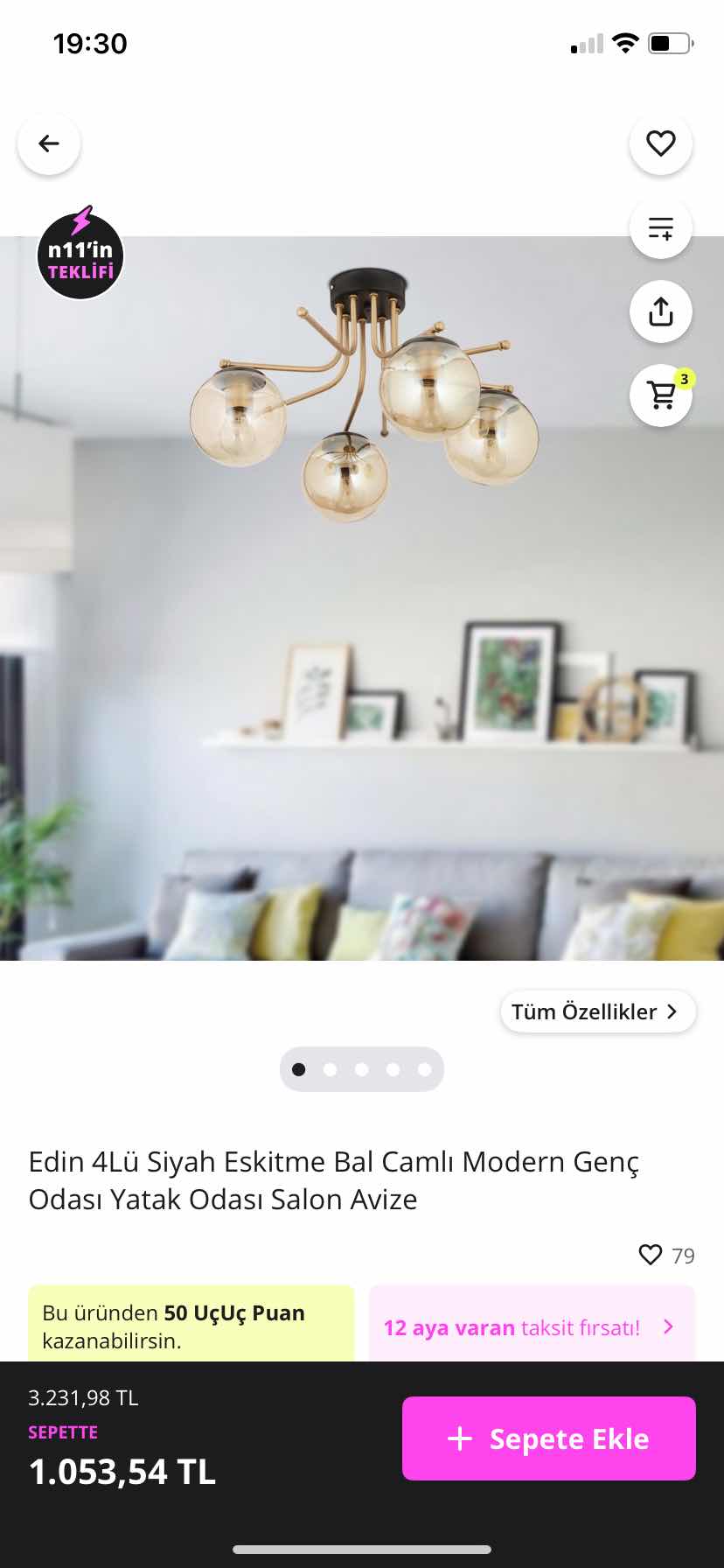View the 12 aya varan taksit fırsatı offer
Screen dimensions: 724x1568
531,1327
